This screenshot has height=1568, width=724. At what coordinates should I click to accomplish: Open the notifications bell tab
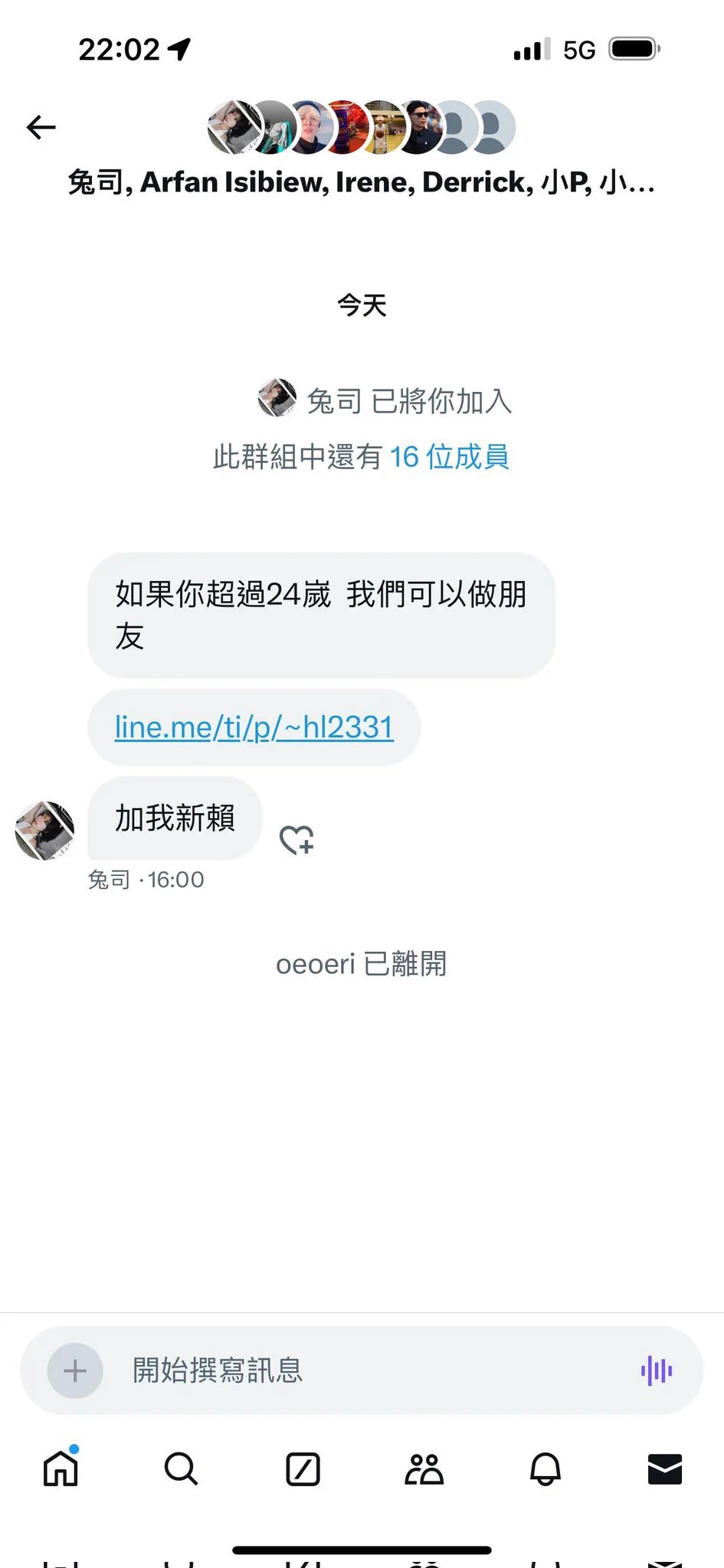pos(545,1468)
